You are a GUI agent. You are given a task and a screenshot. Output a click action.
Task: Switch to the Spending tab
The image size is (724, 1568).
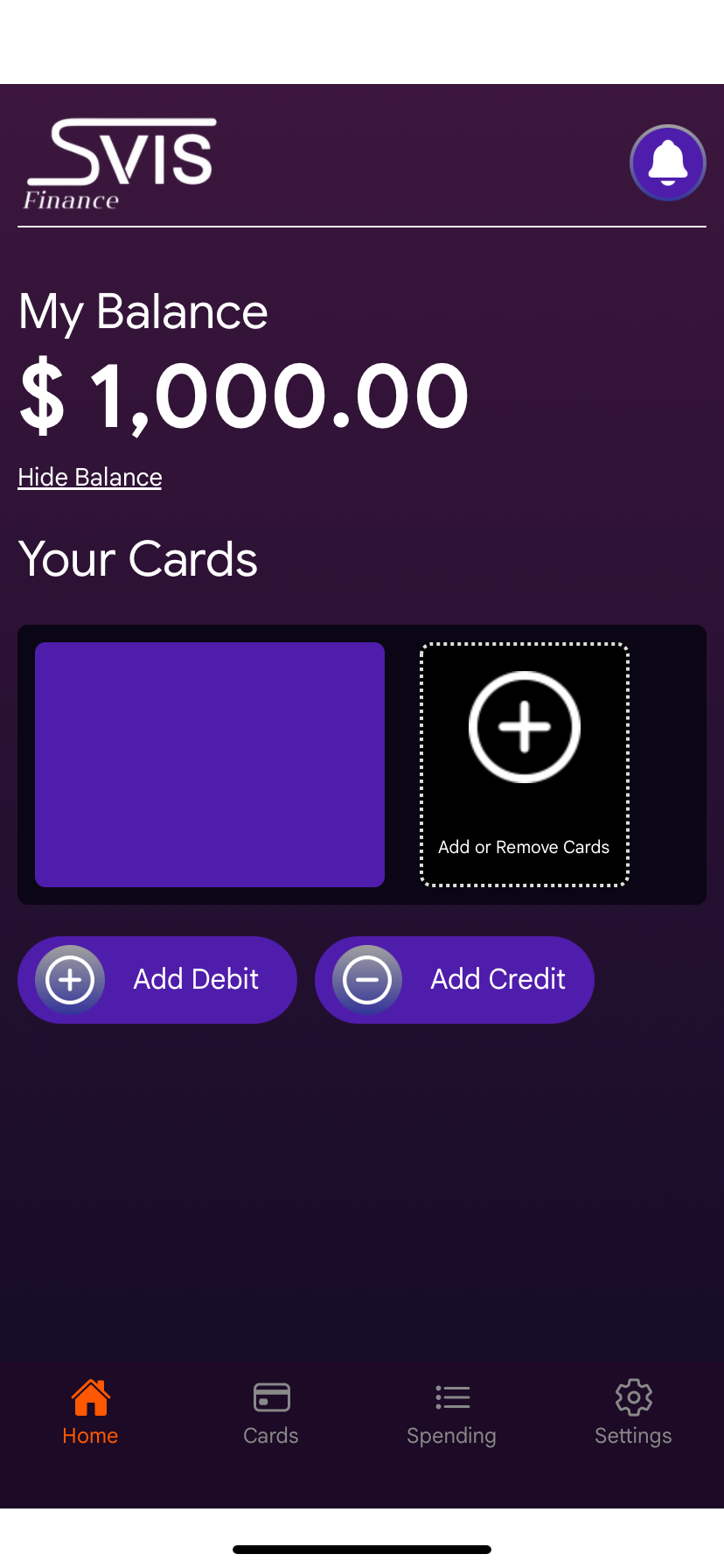pyautogui.click(x=451, y=1412)
